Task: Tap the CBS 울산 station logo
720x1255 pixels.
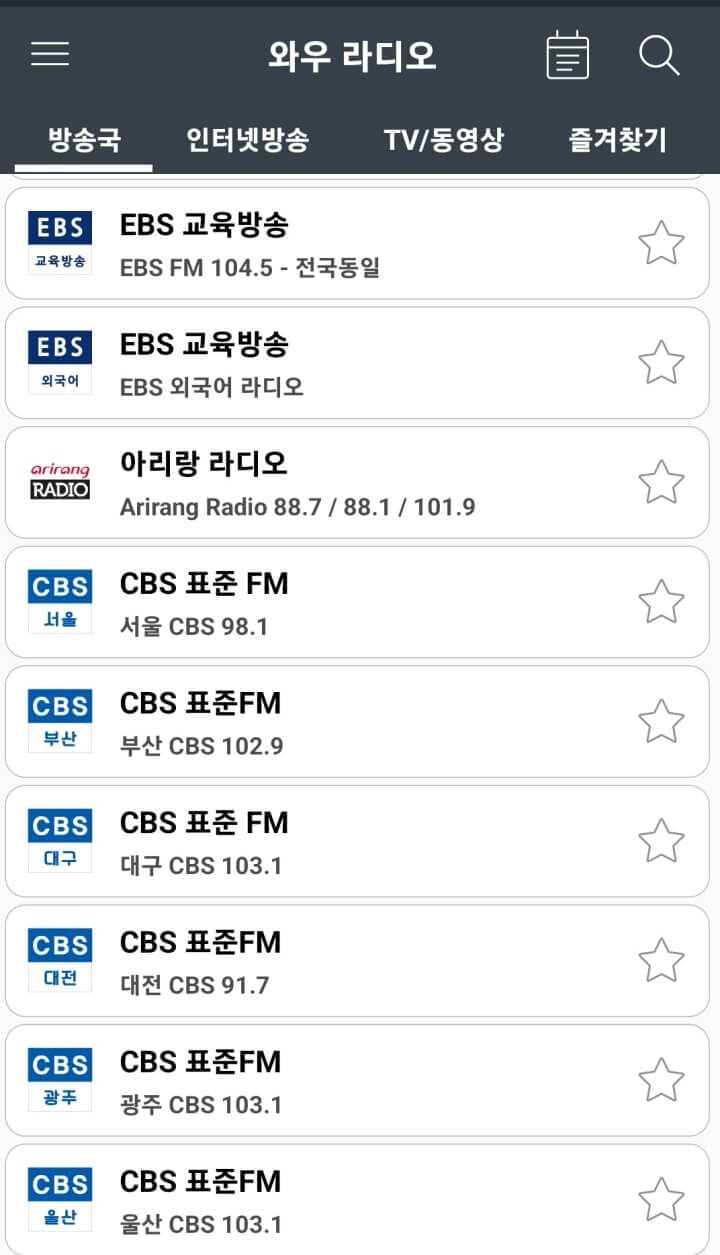Action: click(59, 1199)
